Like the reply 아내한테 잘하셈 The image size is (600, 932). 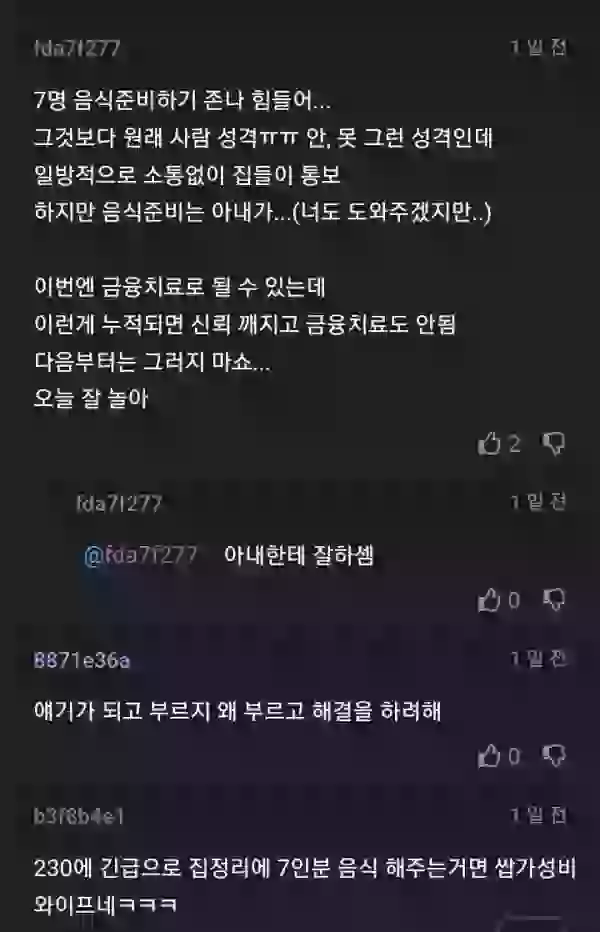tap(489, 600)
